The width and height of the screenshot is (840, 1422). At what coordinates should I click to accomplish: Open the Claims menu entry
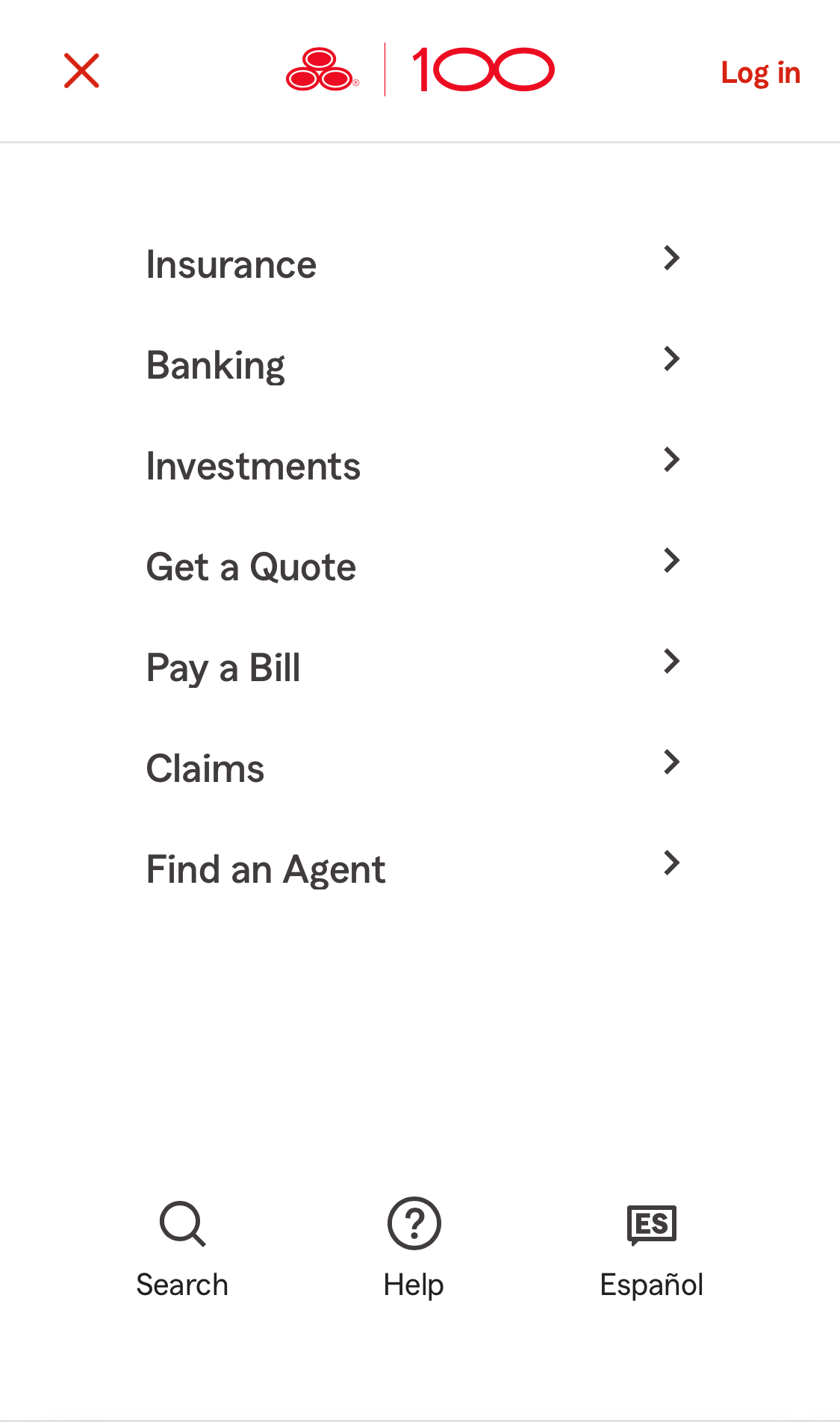click(x=205, y=768)
